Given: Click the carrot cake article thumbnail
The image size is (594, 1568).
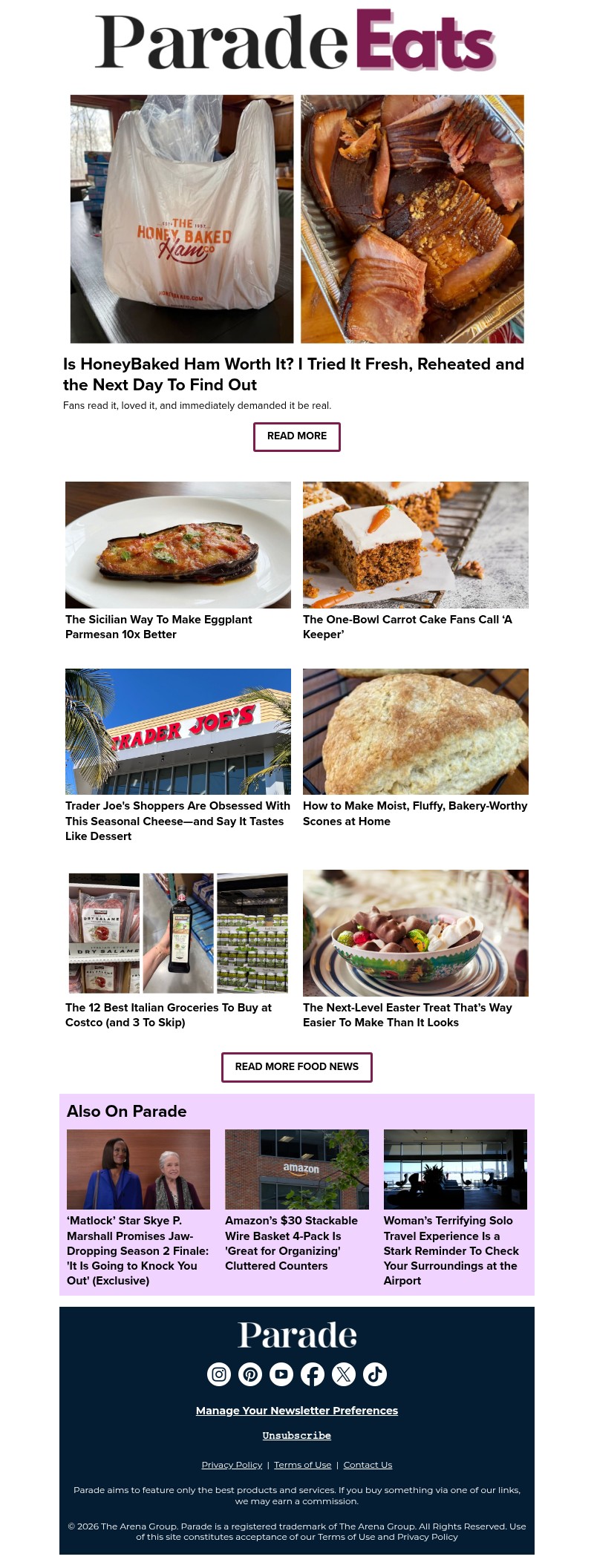Looking at the screenshot, I should coord(415,545).
